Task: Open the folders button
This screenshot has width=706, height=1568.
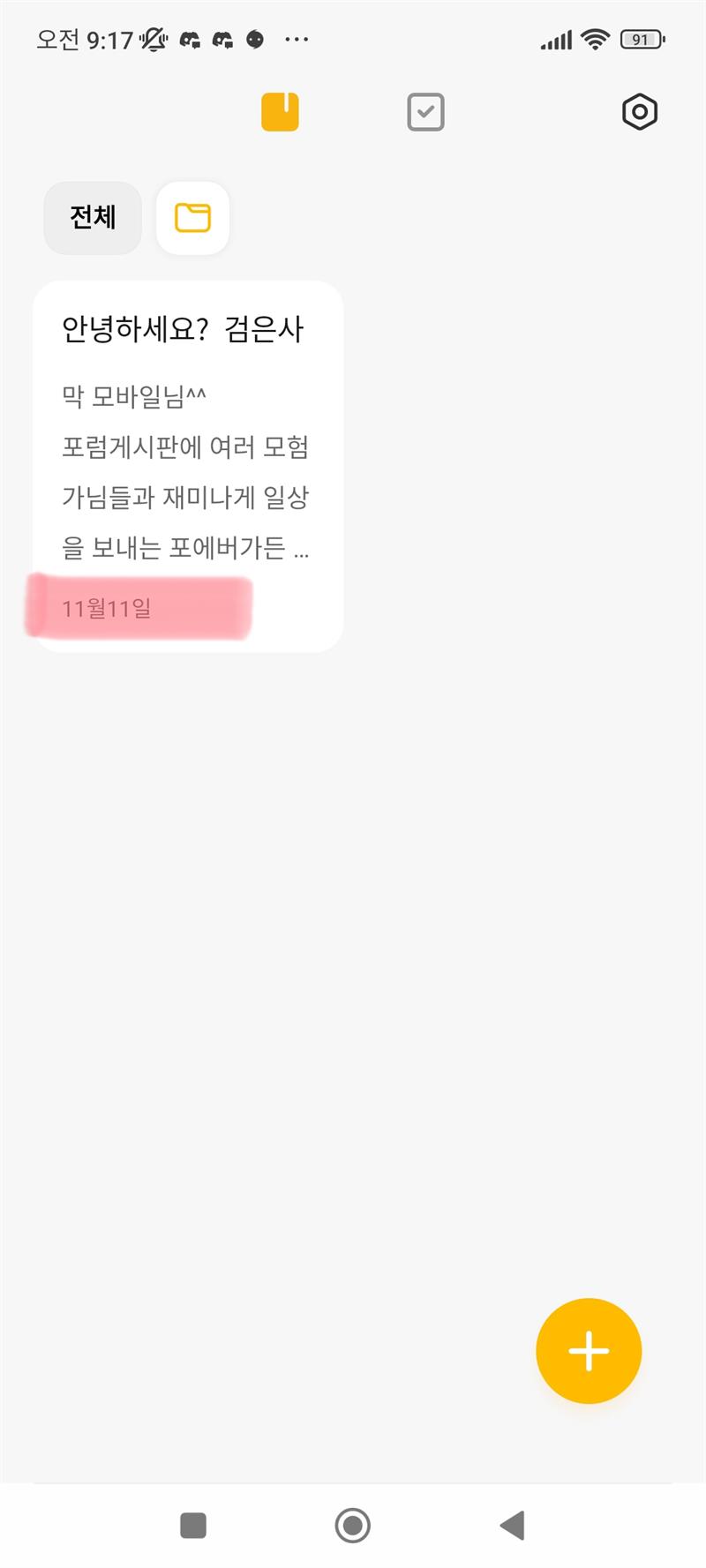Action: pos(192,218)
